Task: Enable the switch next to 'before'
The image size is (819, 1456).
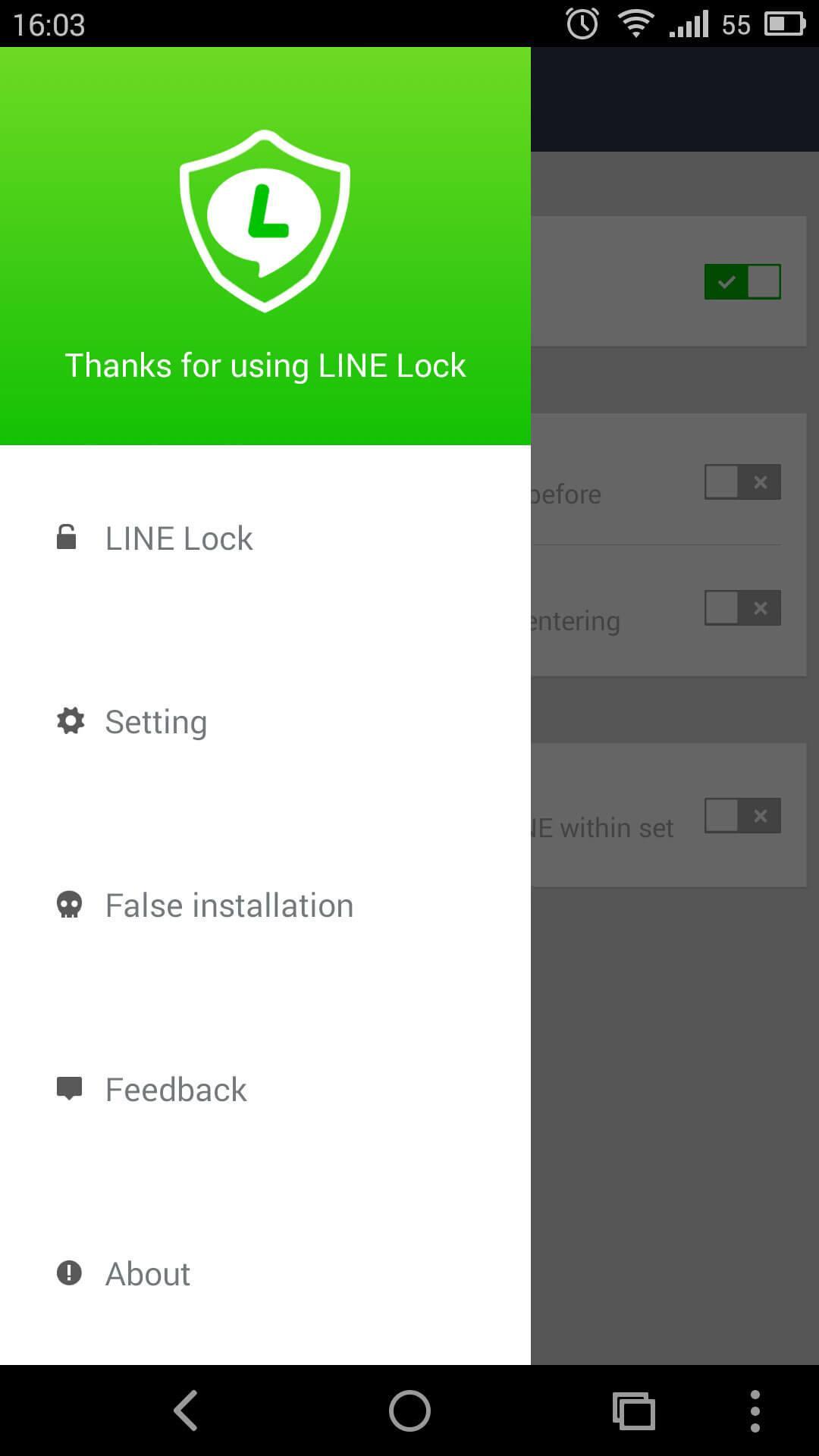Action: (x=742, y=482)
